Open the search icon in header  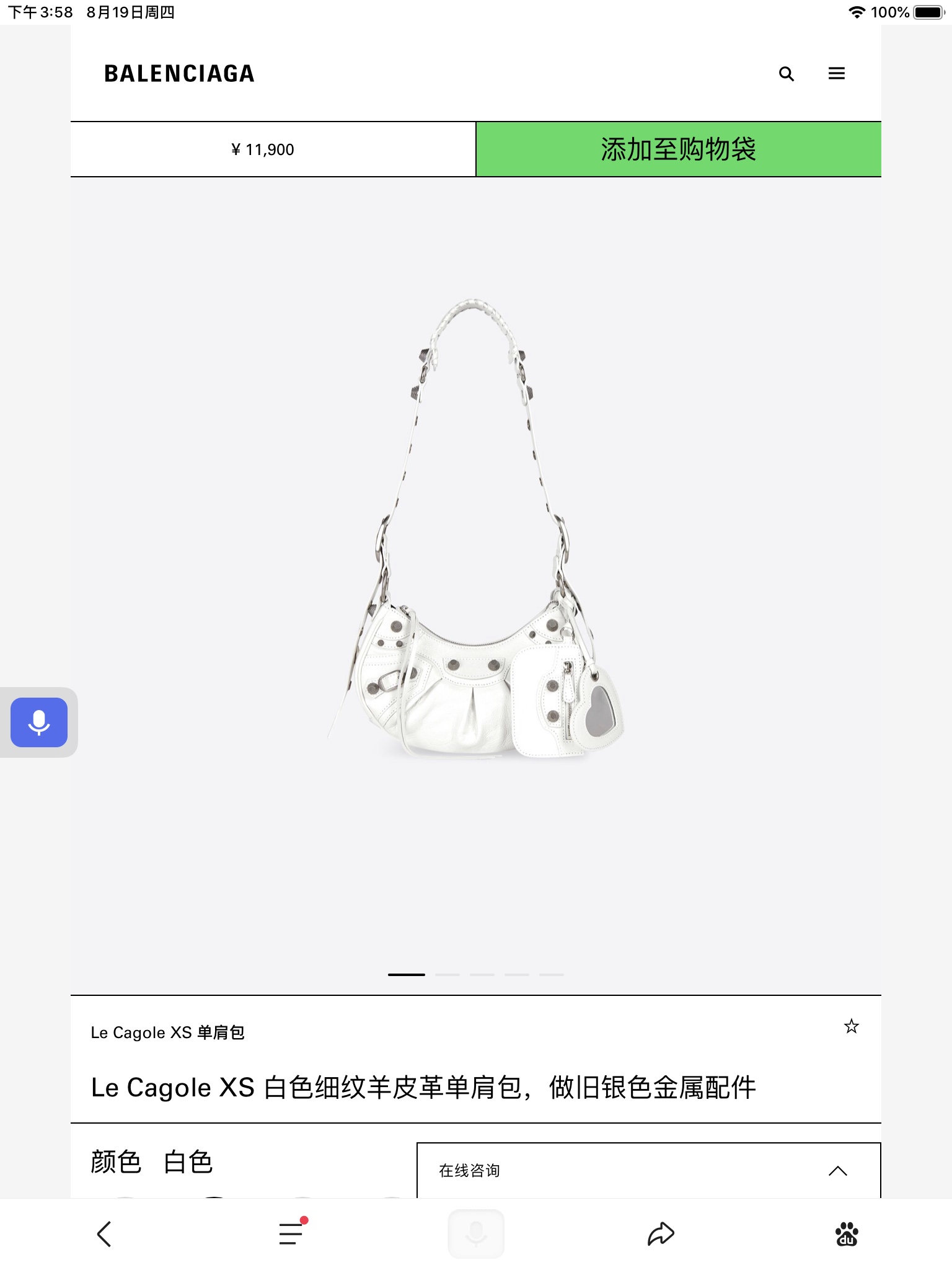click(x=787, y=74)
